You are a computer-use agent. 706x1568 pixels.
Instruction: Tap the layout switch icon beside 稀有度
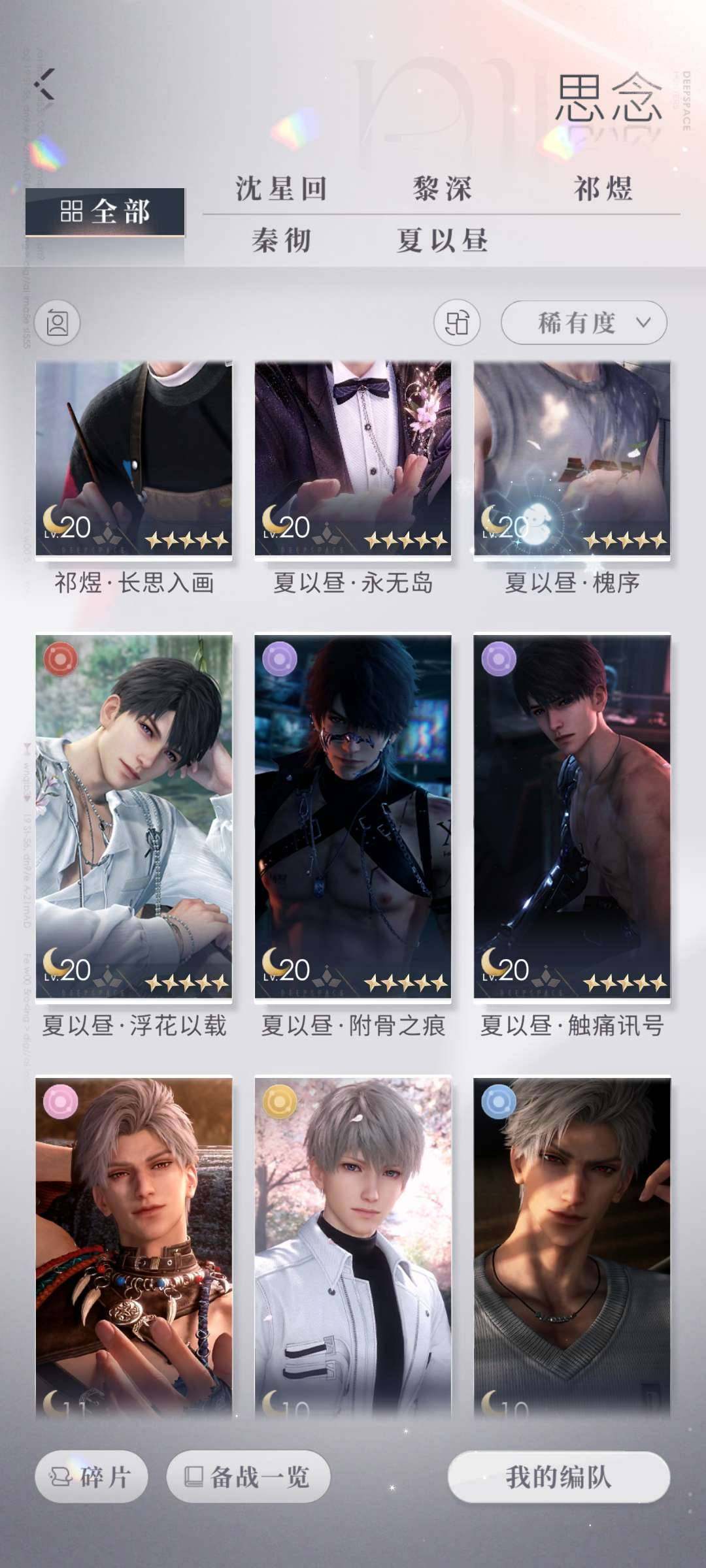(456, 323)
